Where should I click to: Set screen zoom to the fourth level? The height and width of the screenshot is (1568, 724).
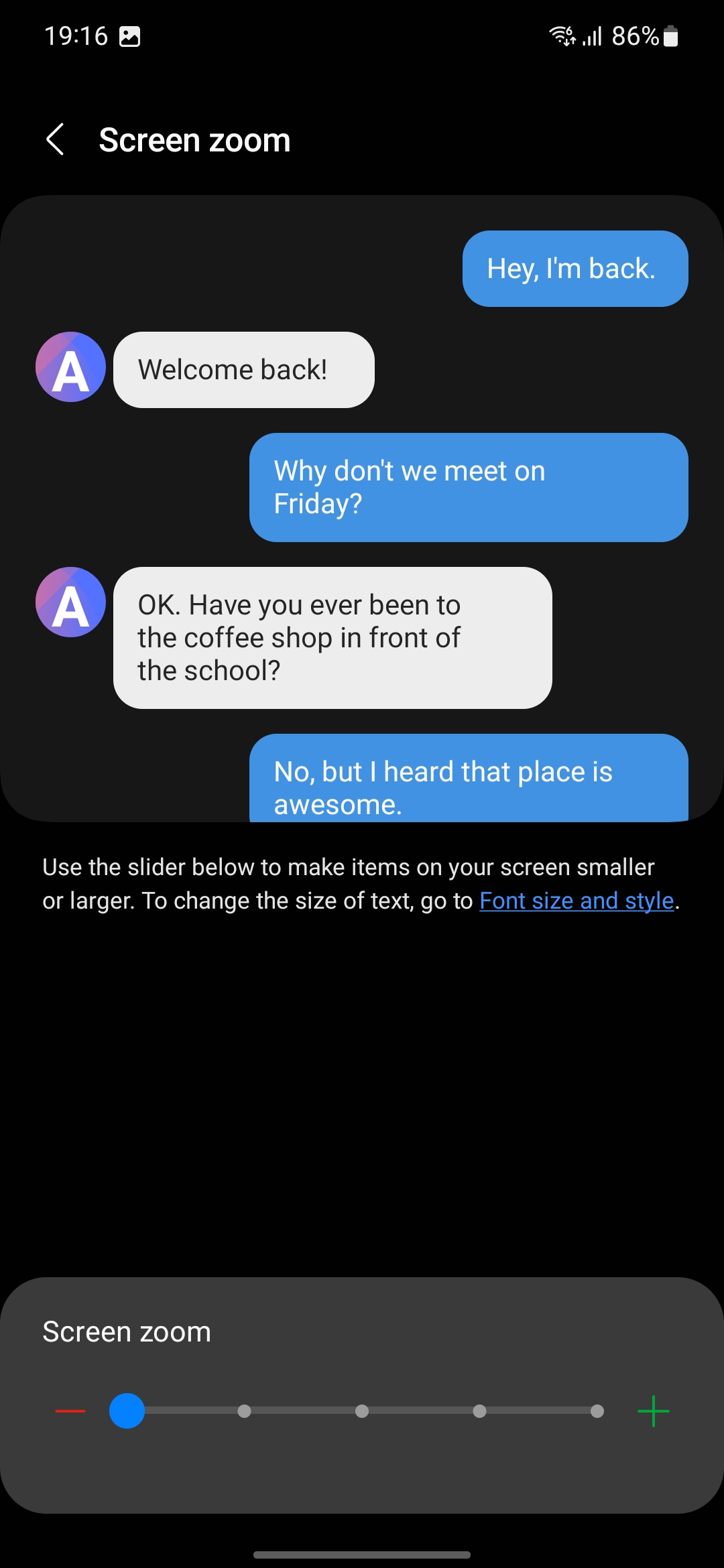pos(479,1411)
